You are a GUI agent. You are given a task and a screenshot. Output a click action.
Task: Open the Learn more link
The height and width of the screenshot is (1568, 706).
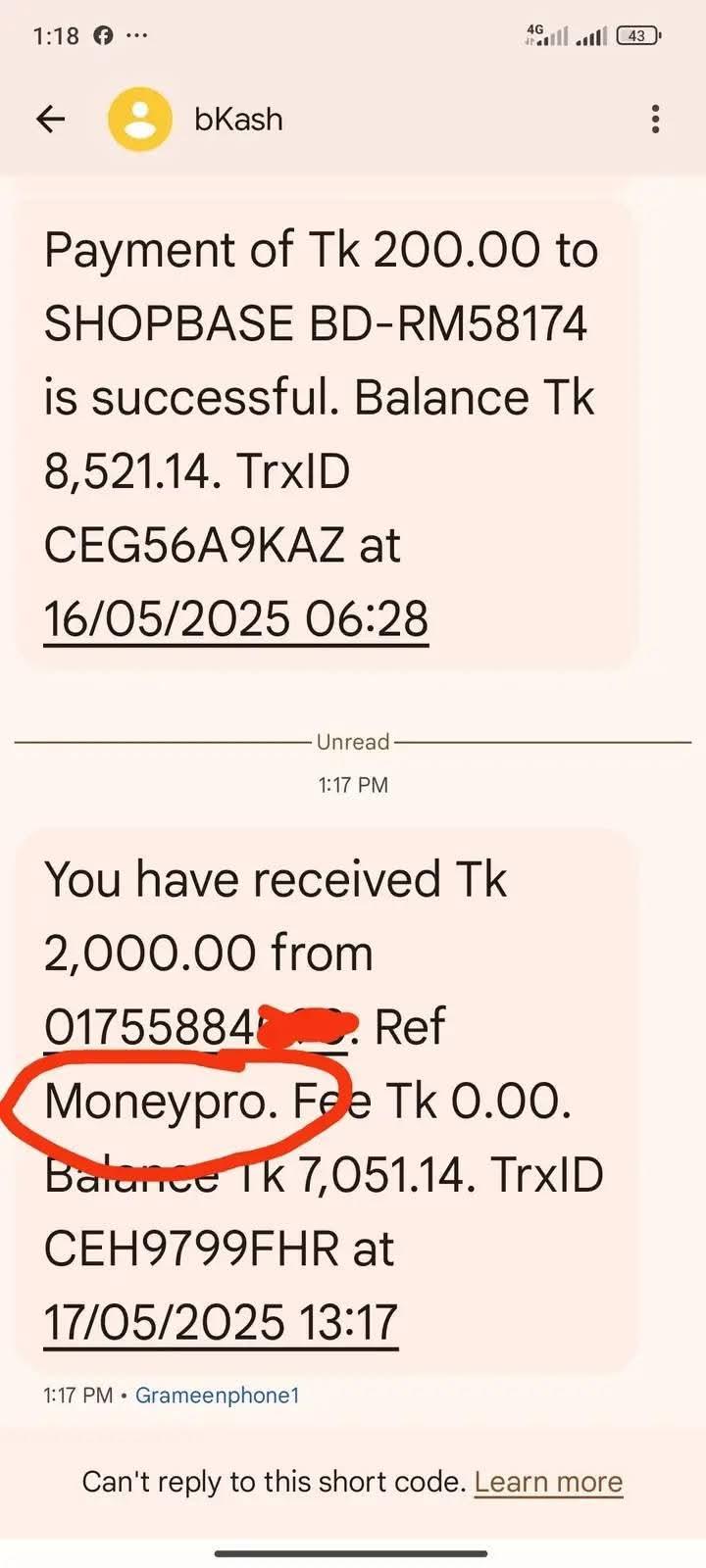[x=548, y=1482]
